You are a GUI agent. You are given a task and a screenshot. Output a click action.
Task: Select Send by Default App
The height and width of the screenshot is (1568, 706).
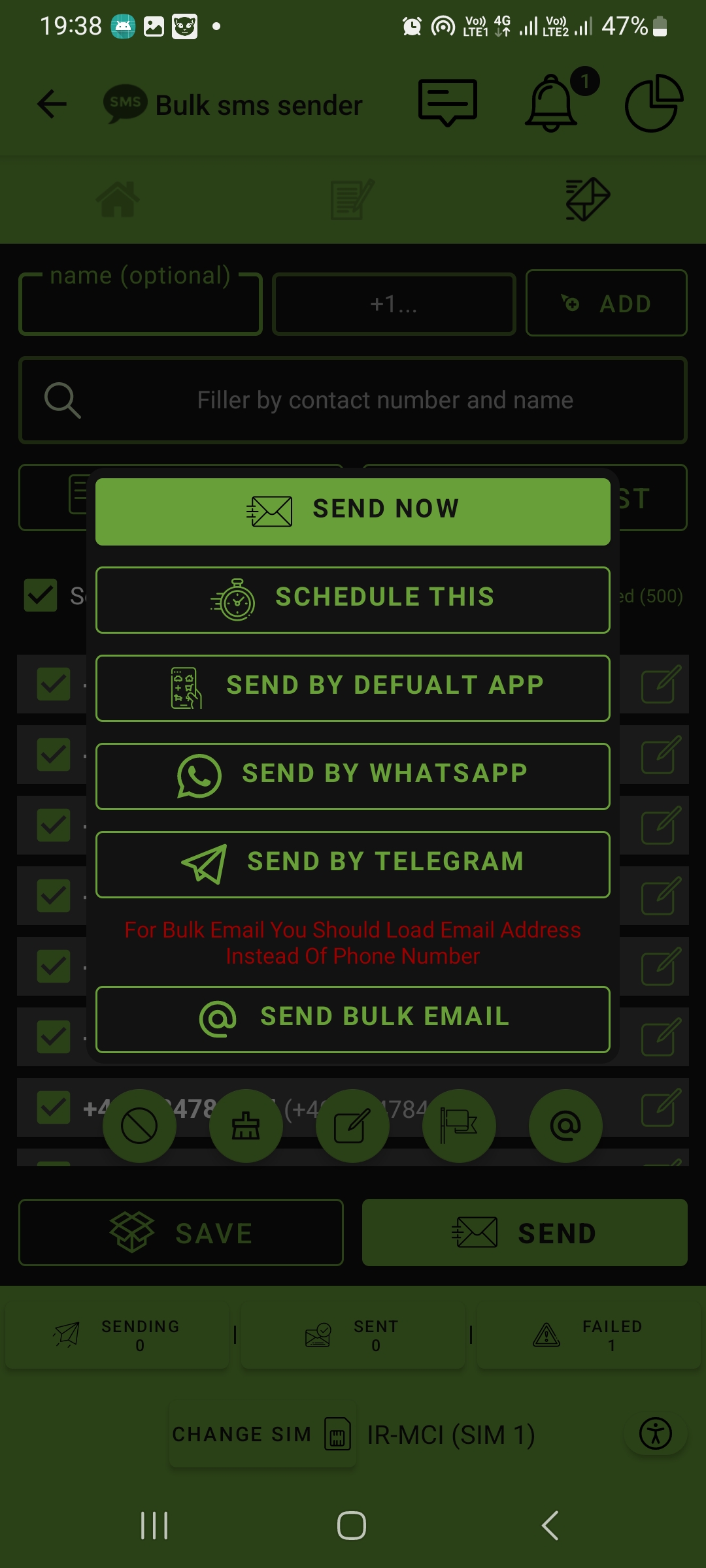coord(353,687)
